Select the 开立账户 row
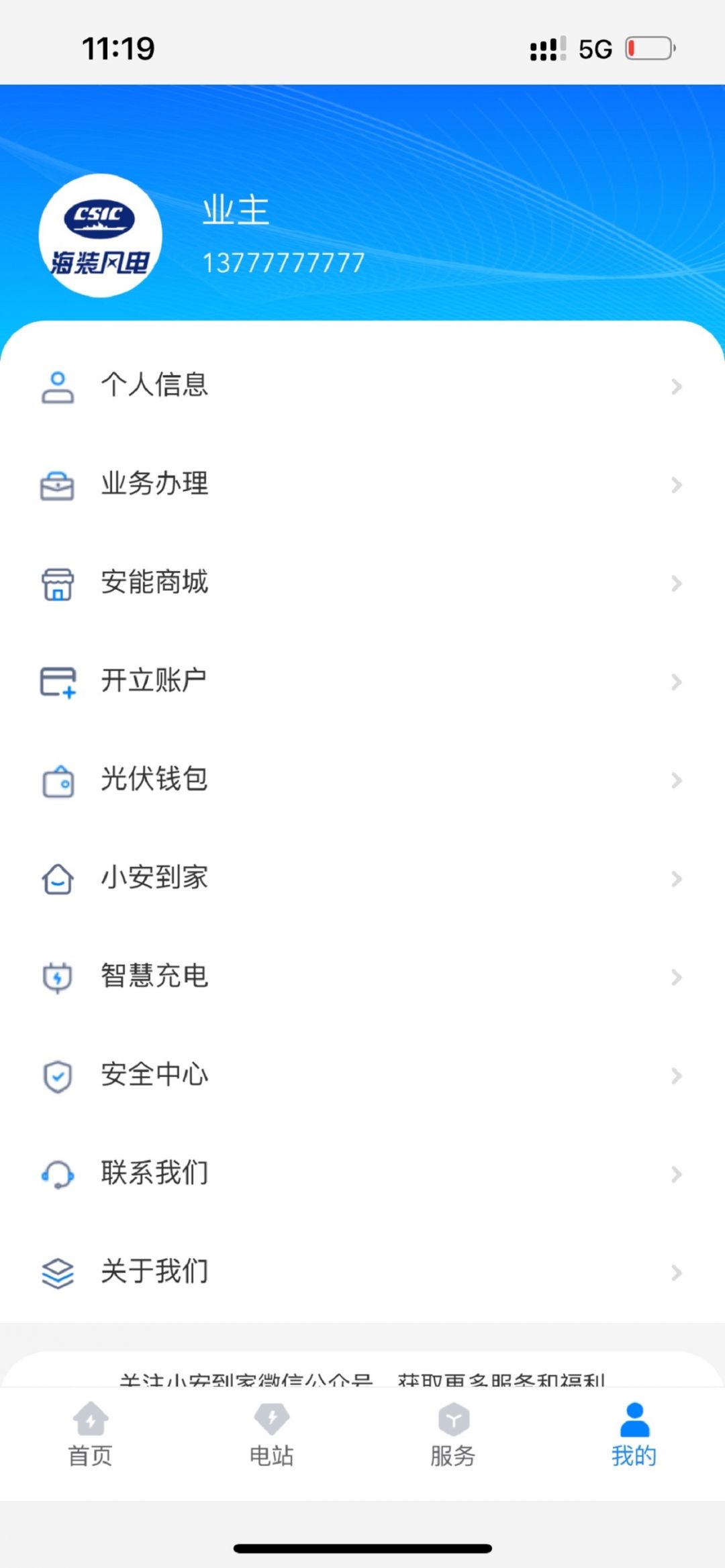Viewport: 725px width, 1568px height. tap(362, 682)
